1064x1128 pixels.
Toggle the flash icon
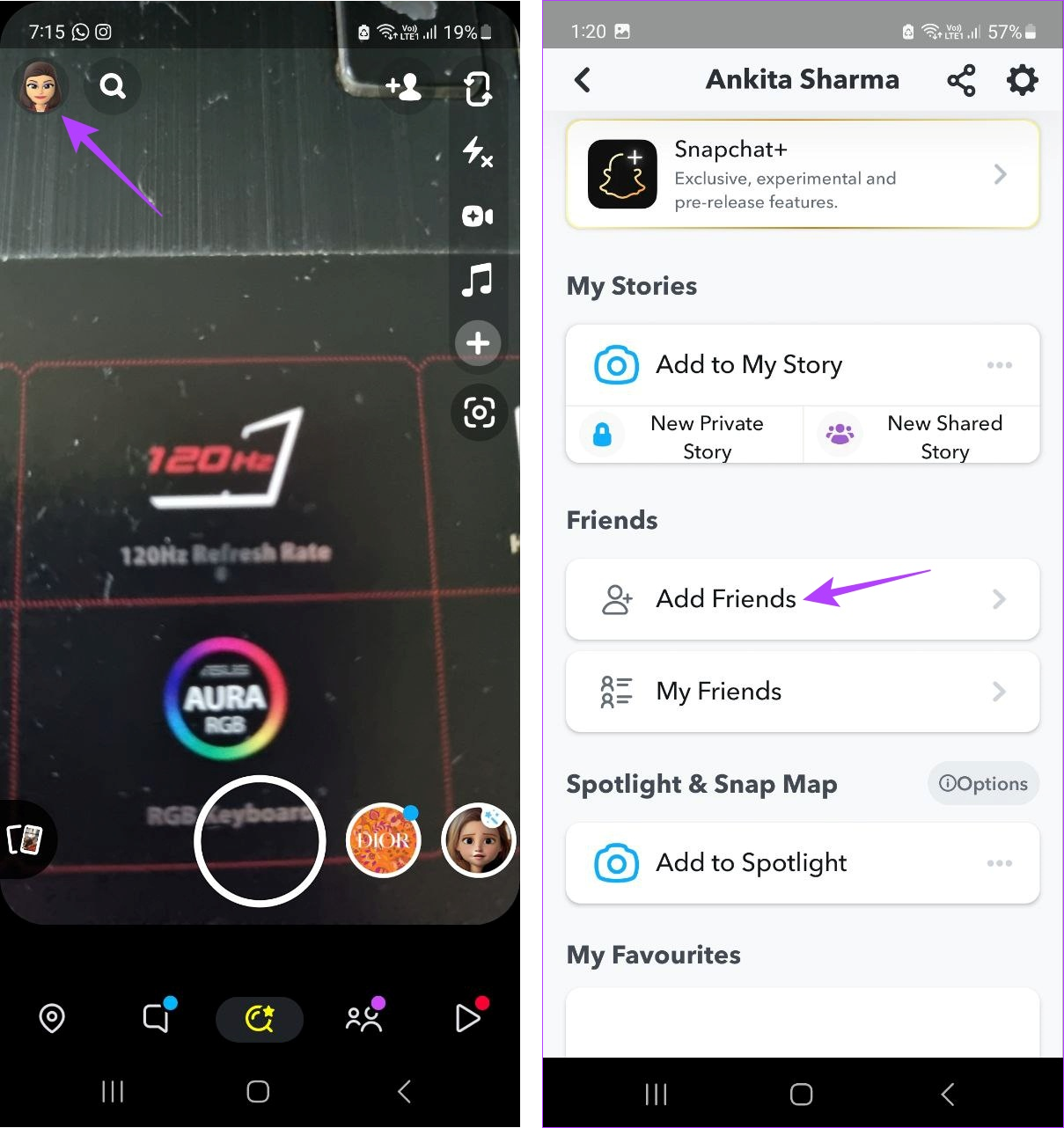click(478, 151)
